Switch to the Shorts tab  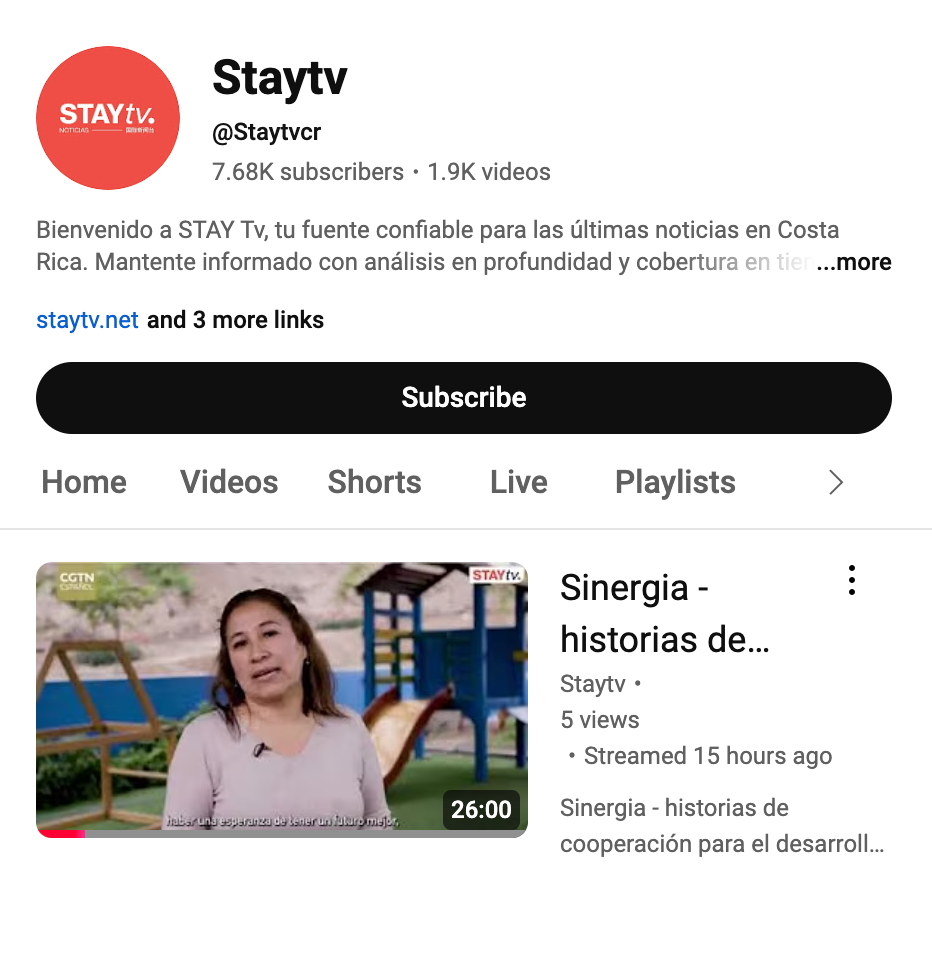(x=374, y=482)
